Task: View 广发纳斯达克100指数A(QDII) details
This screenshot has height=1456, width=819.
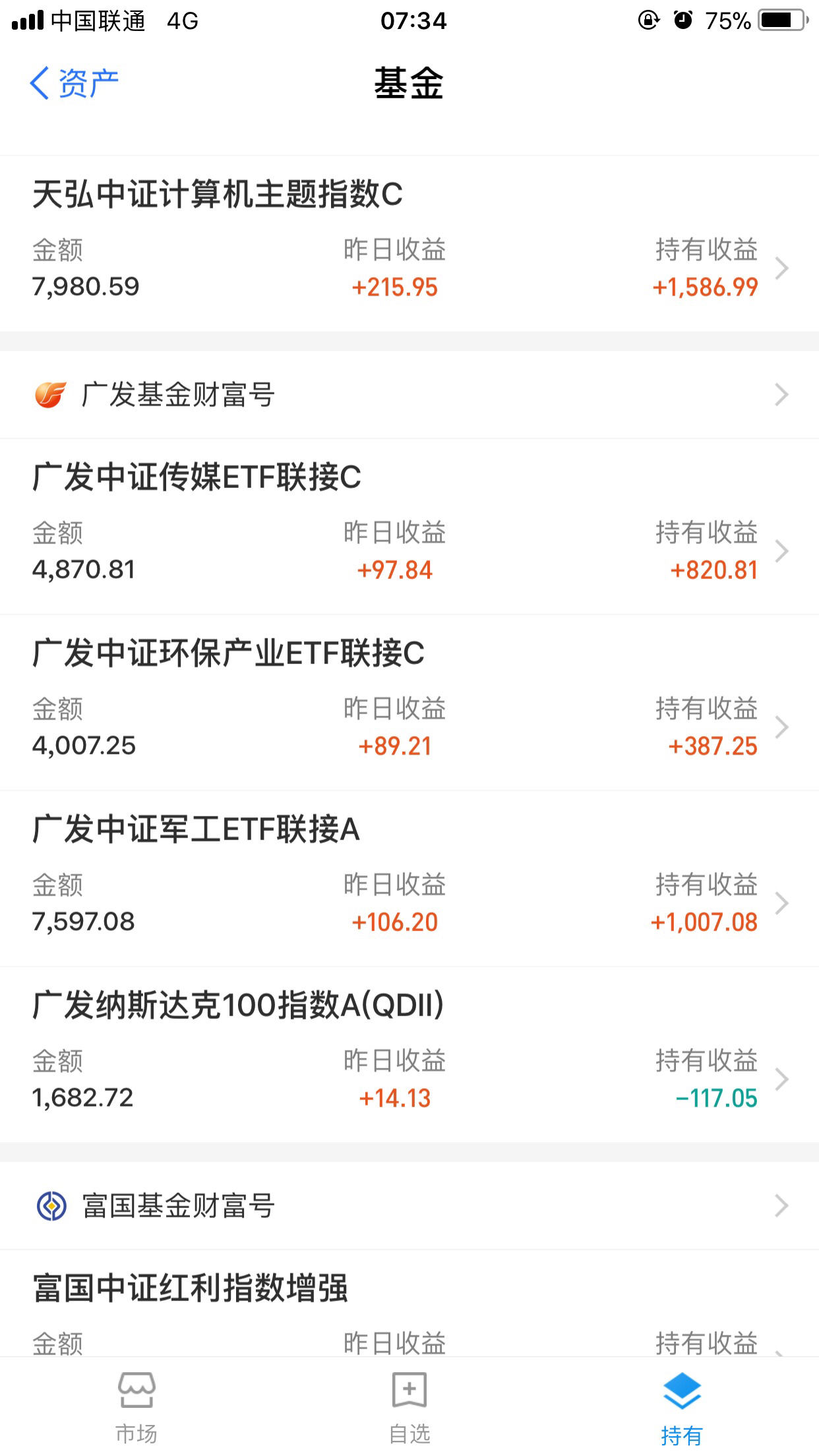Action: tap(409, 1055)
